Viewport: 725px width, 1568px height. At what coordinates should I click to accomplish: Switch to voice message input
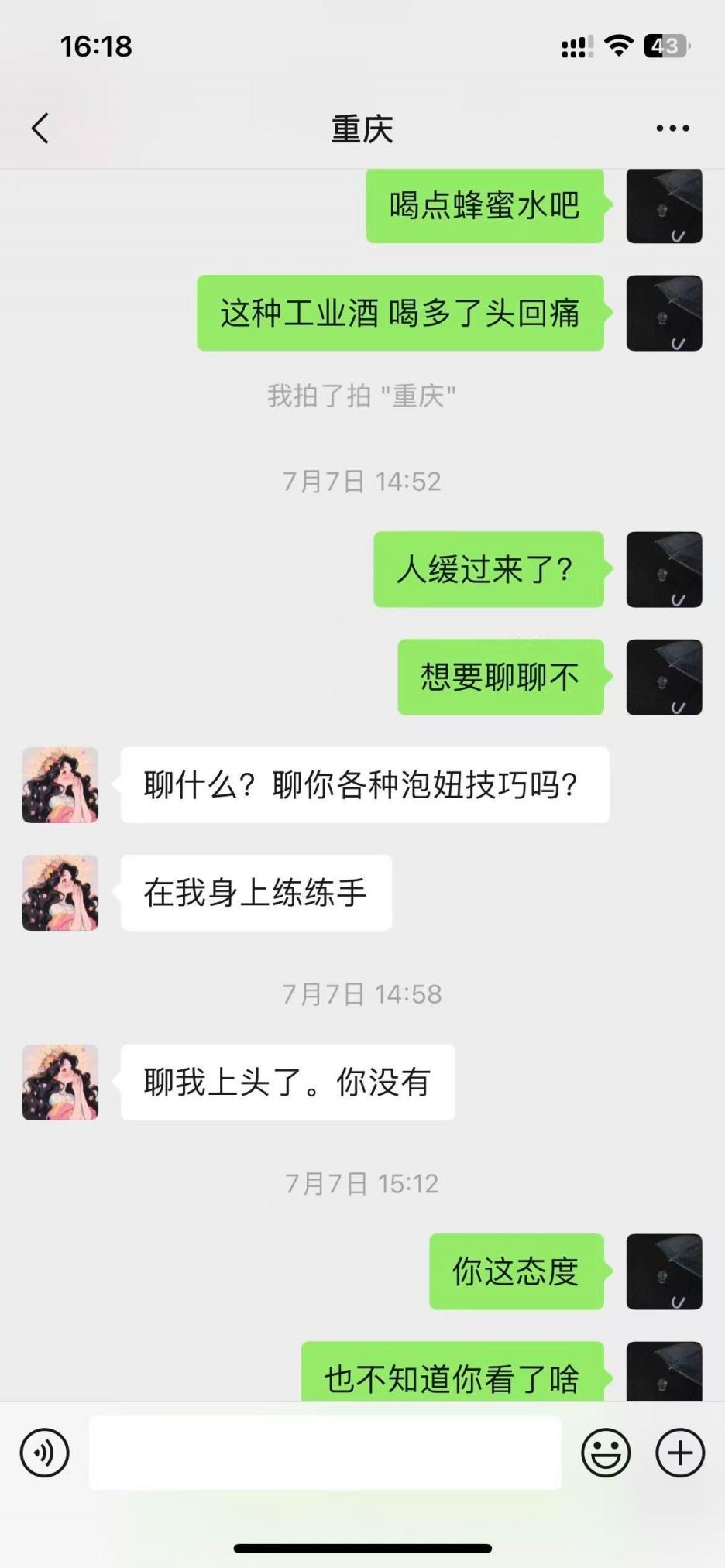(x=45, y=1453)
